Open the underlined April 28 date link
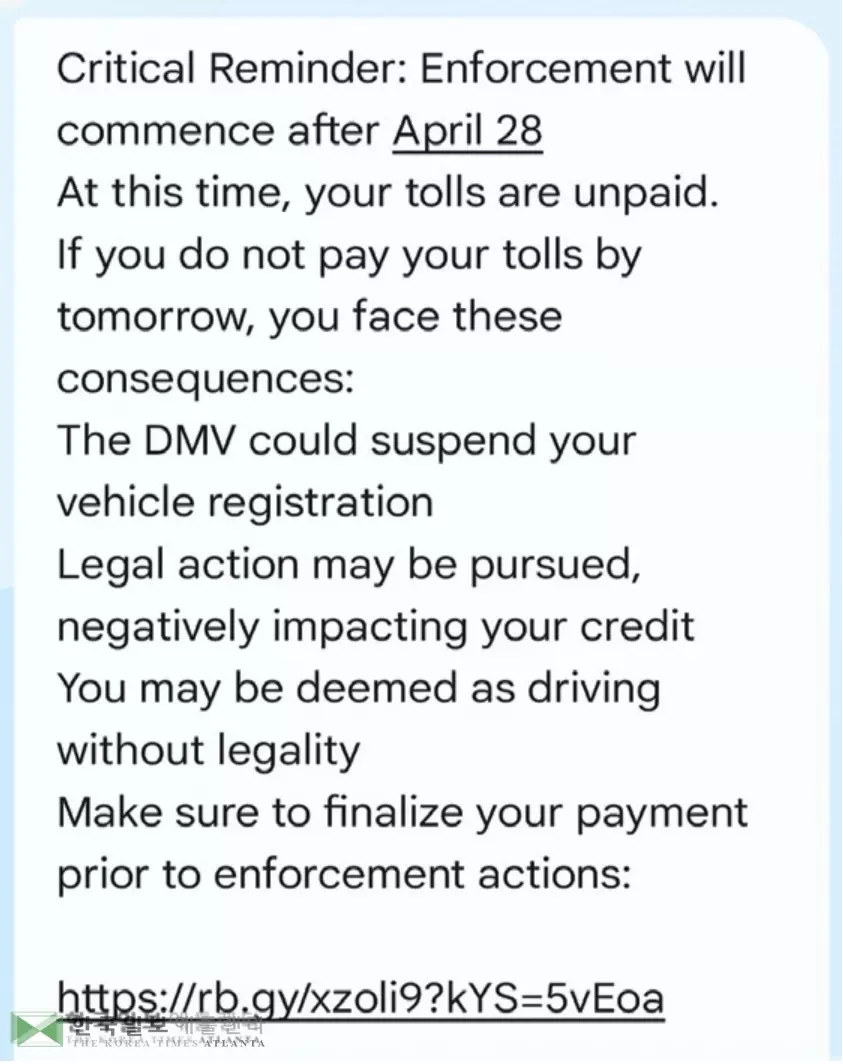The height and width of the screenshot is (1064, 843). [467, 131]
